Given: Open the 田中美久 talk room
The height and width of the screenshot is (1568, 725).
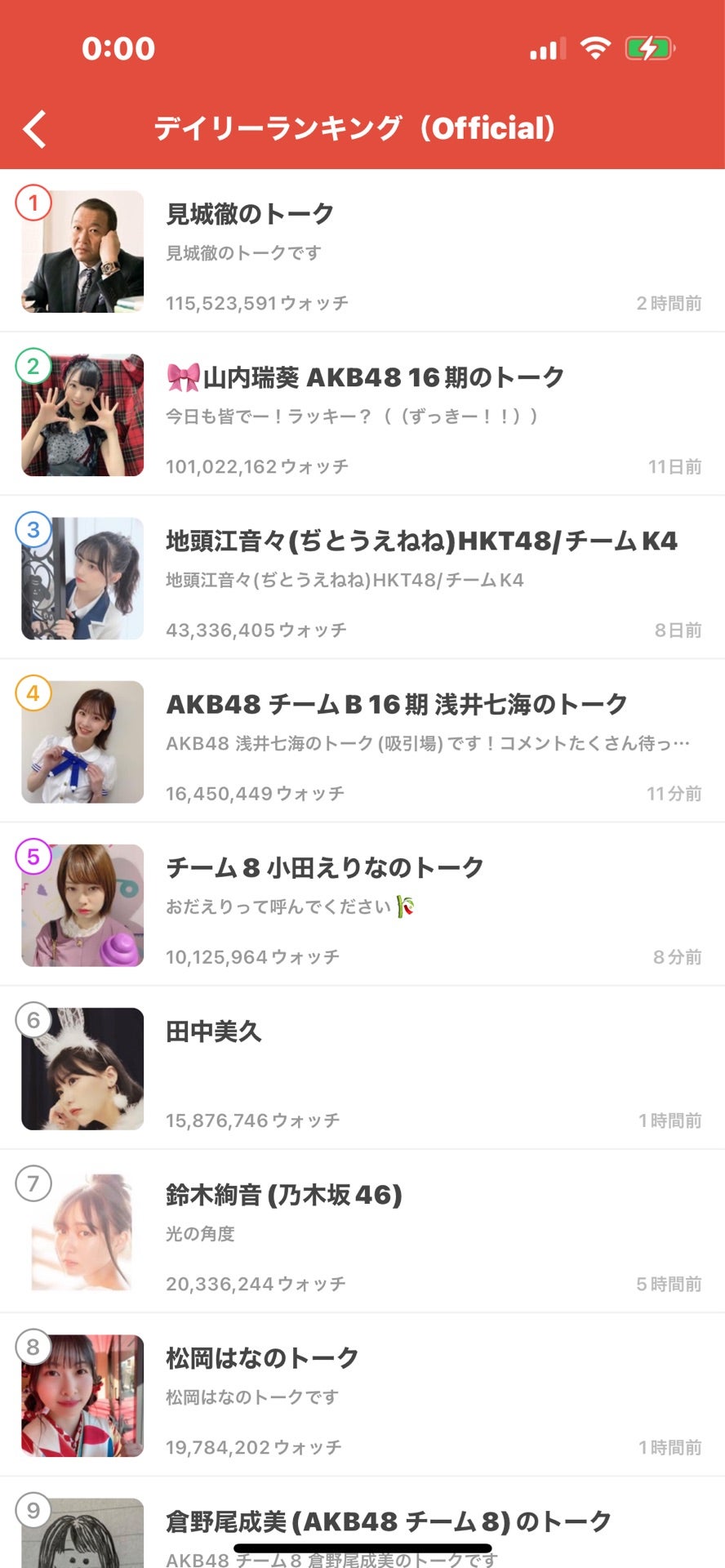Looking at the screenshot, I should (x=362, y=1068).
